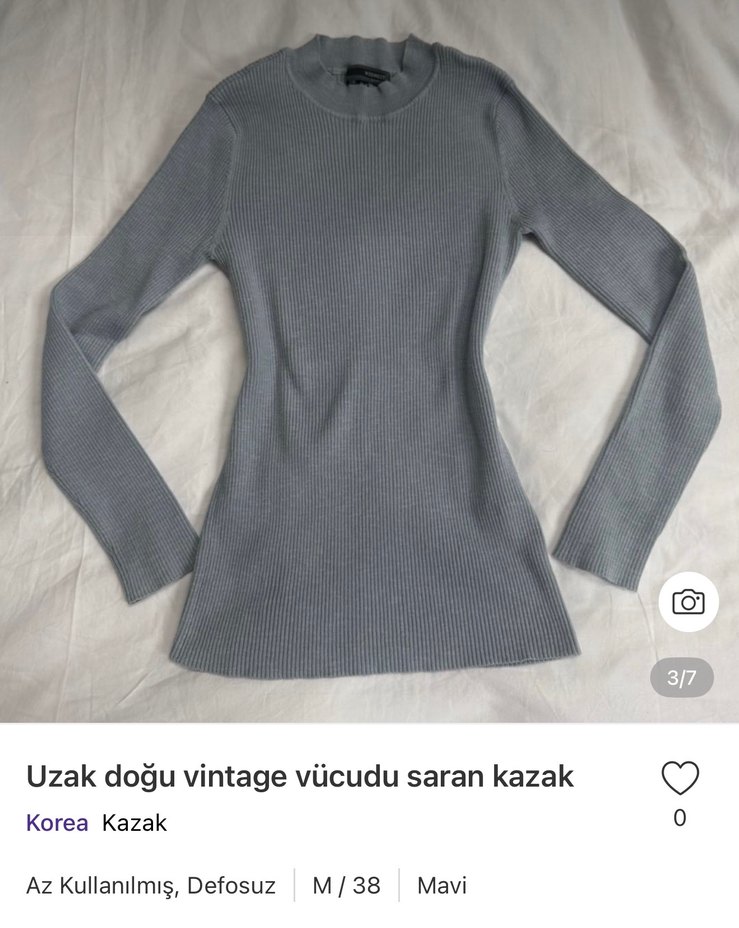Select the "Mavi" color label
The image size is (739, 928).
tap(443, 884)
